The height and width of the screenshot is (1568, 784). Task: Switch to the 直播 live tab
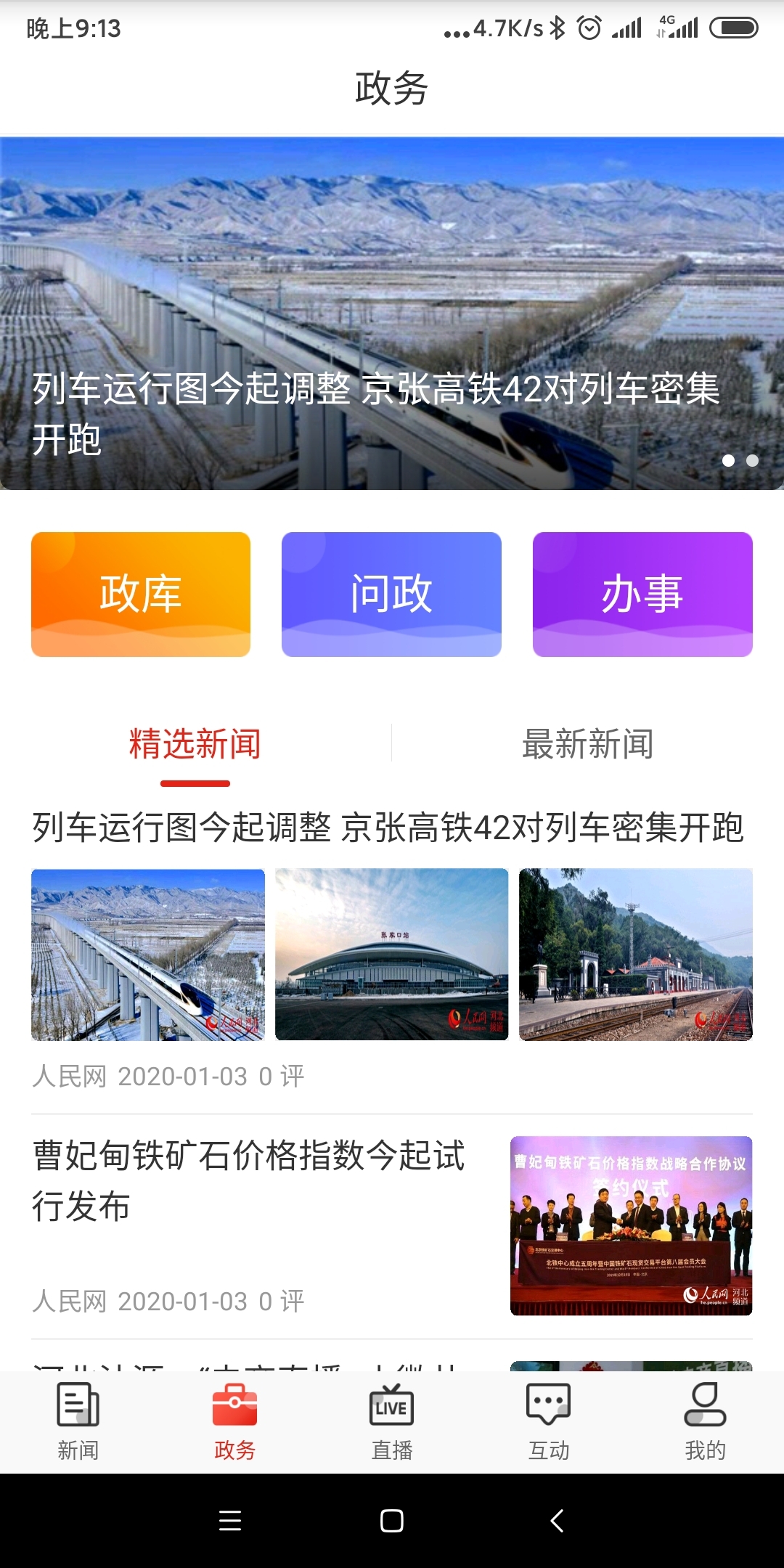pos(392,1421)
